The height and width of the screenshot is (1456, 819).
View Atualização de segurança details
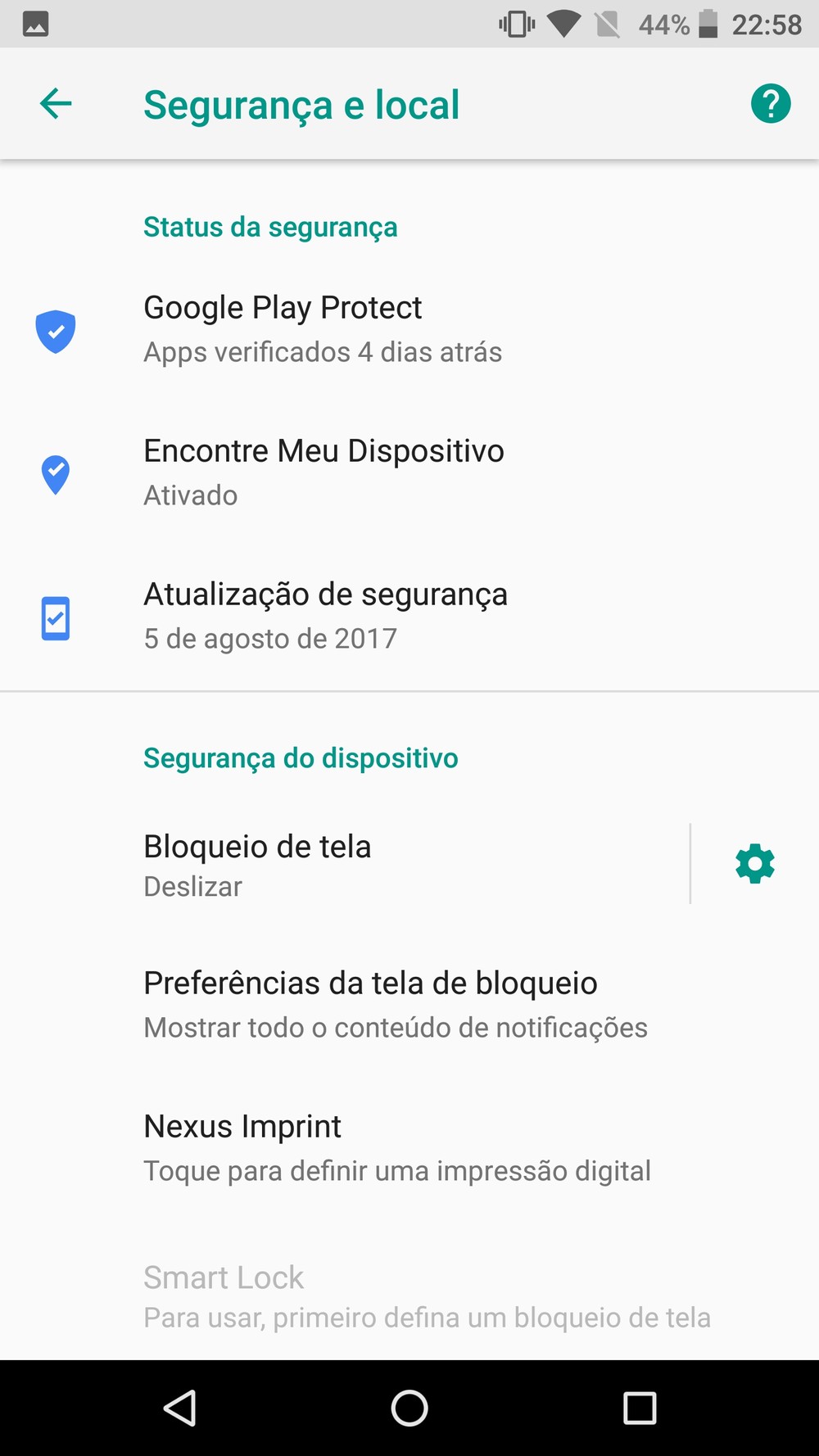tap(409, 617)
